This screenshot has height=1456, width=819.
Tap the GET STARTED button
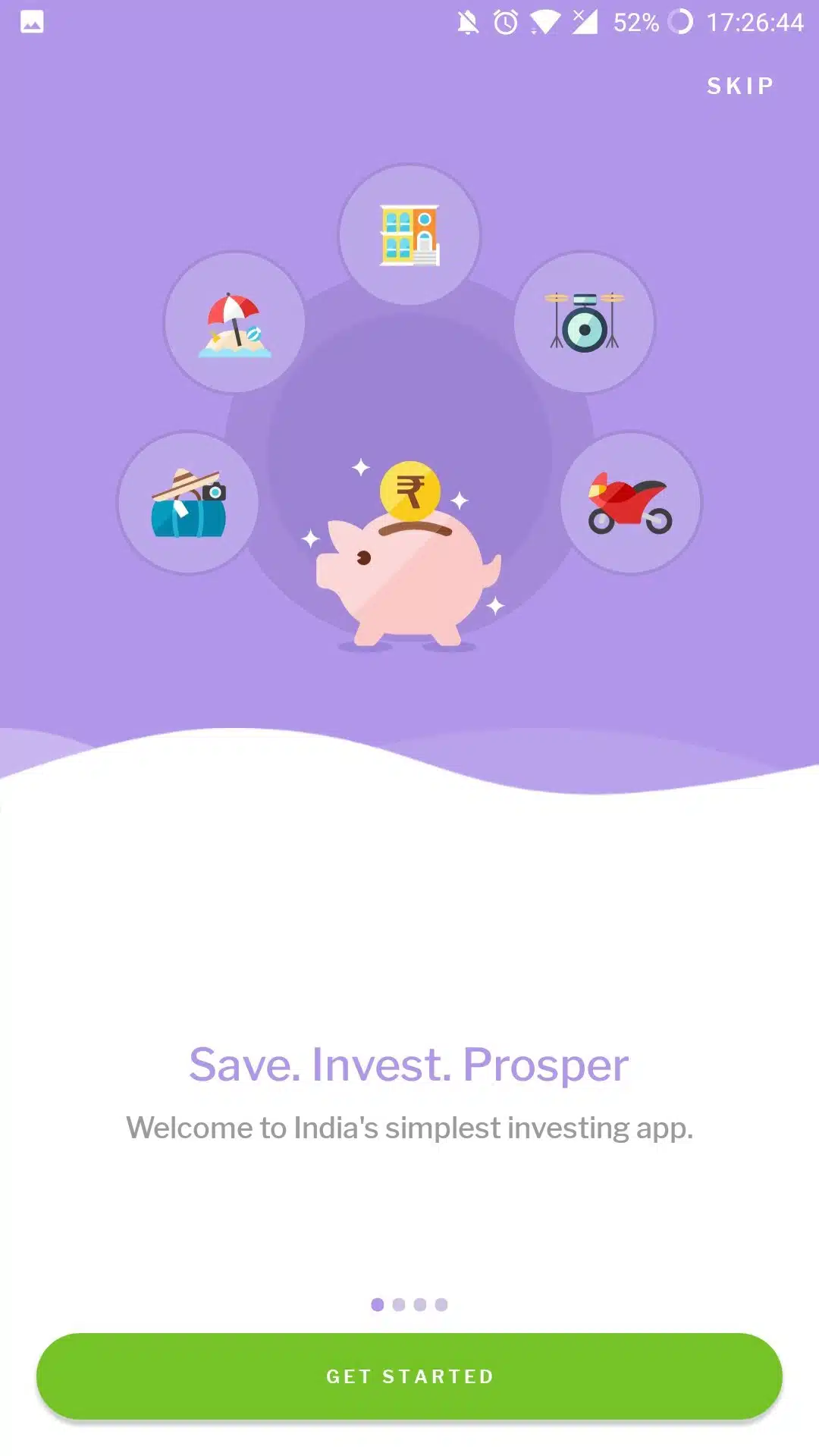tap(409, 1376)
